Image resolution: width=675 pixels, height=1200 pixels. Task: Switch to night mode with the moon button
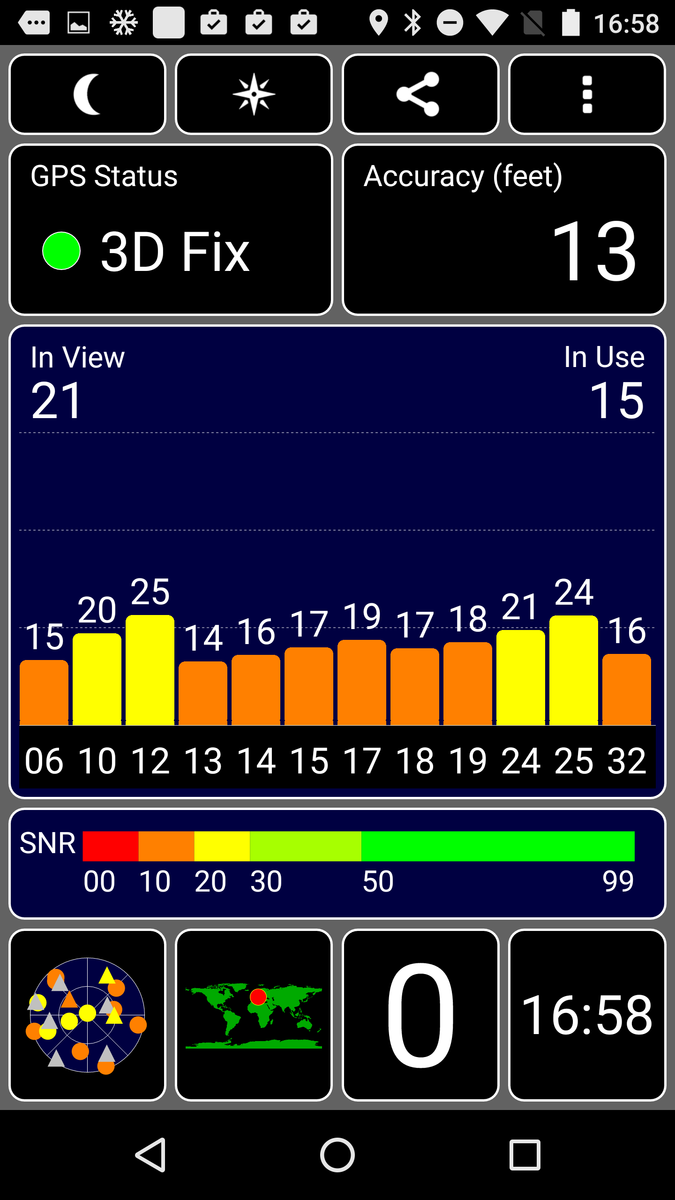click(x=87, y=94)
